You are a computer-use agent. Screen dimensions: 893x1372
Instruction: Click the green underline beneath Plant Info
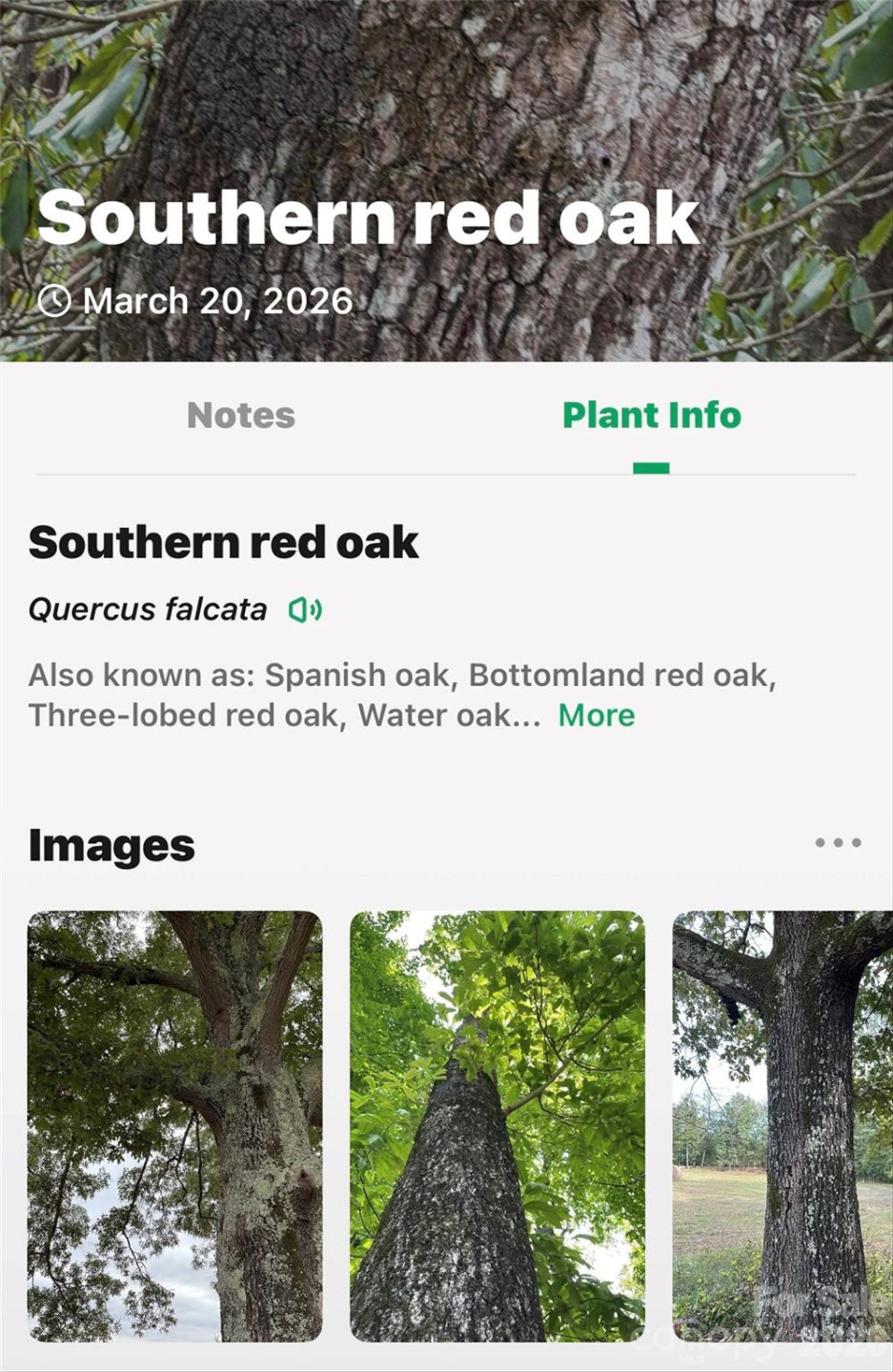652,467
